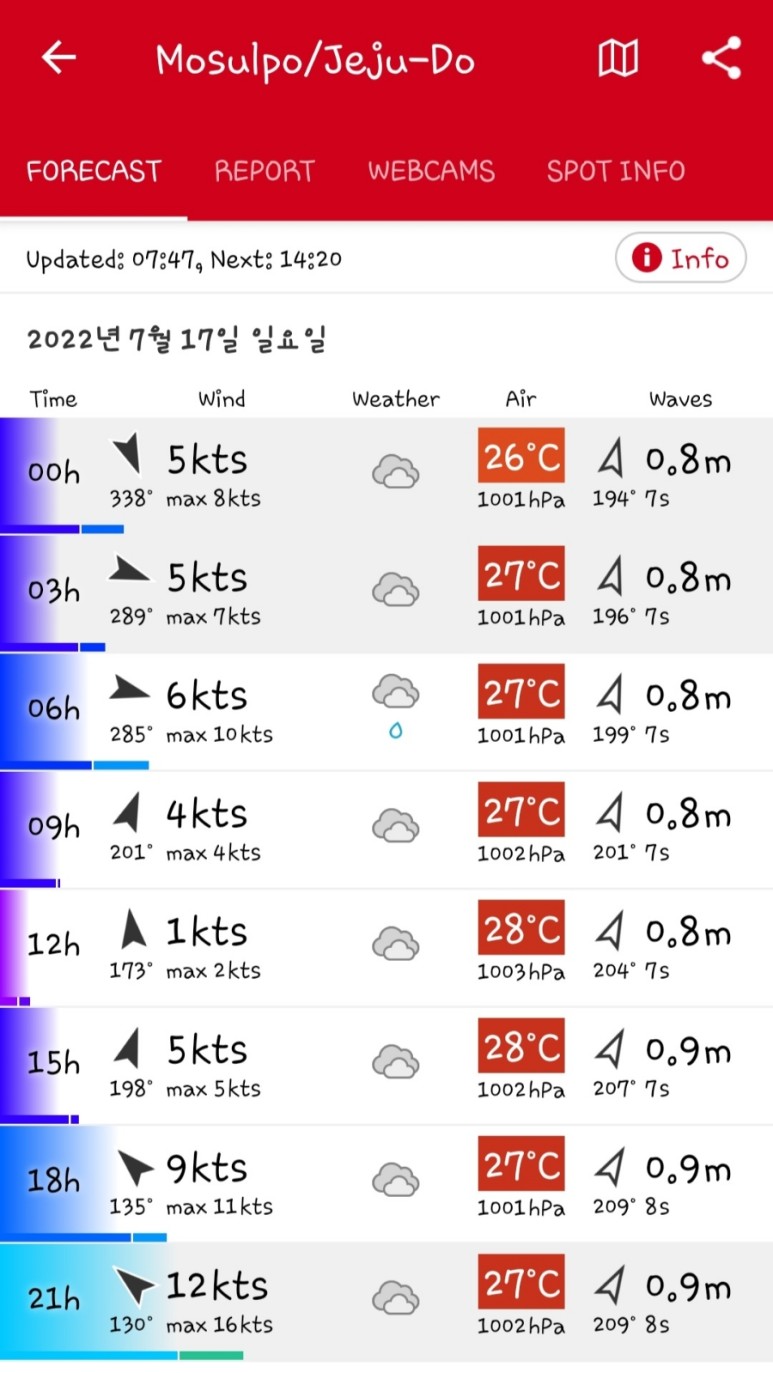This screenshot has width=773, height=1373.
Task: View the SPOT INFO tab
Action: pyautogui.click(x=615, y=171)
